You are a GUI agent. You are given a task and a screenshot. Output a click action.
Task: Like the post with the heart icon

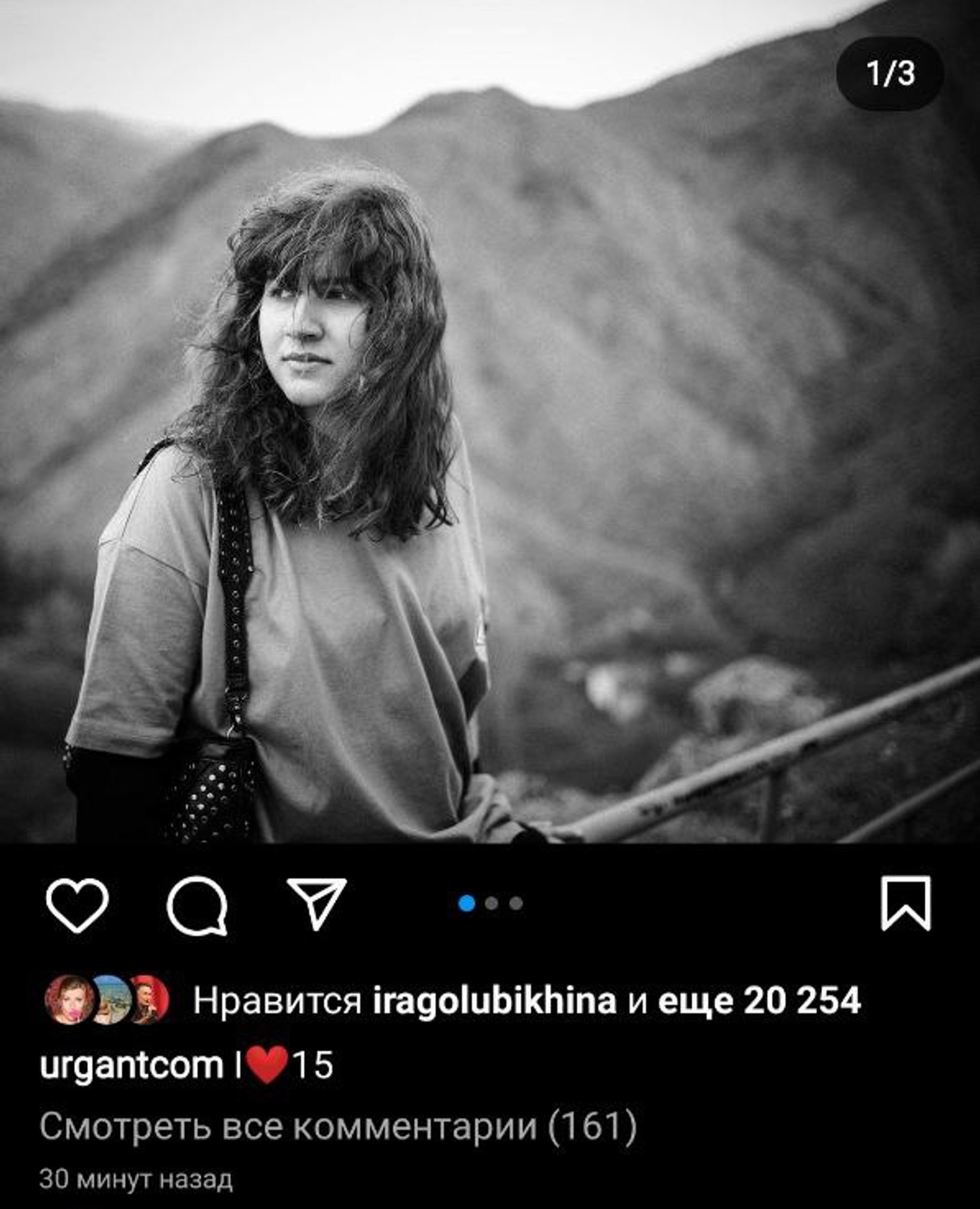point(77,904)
